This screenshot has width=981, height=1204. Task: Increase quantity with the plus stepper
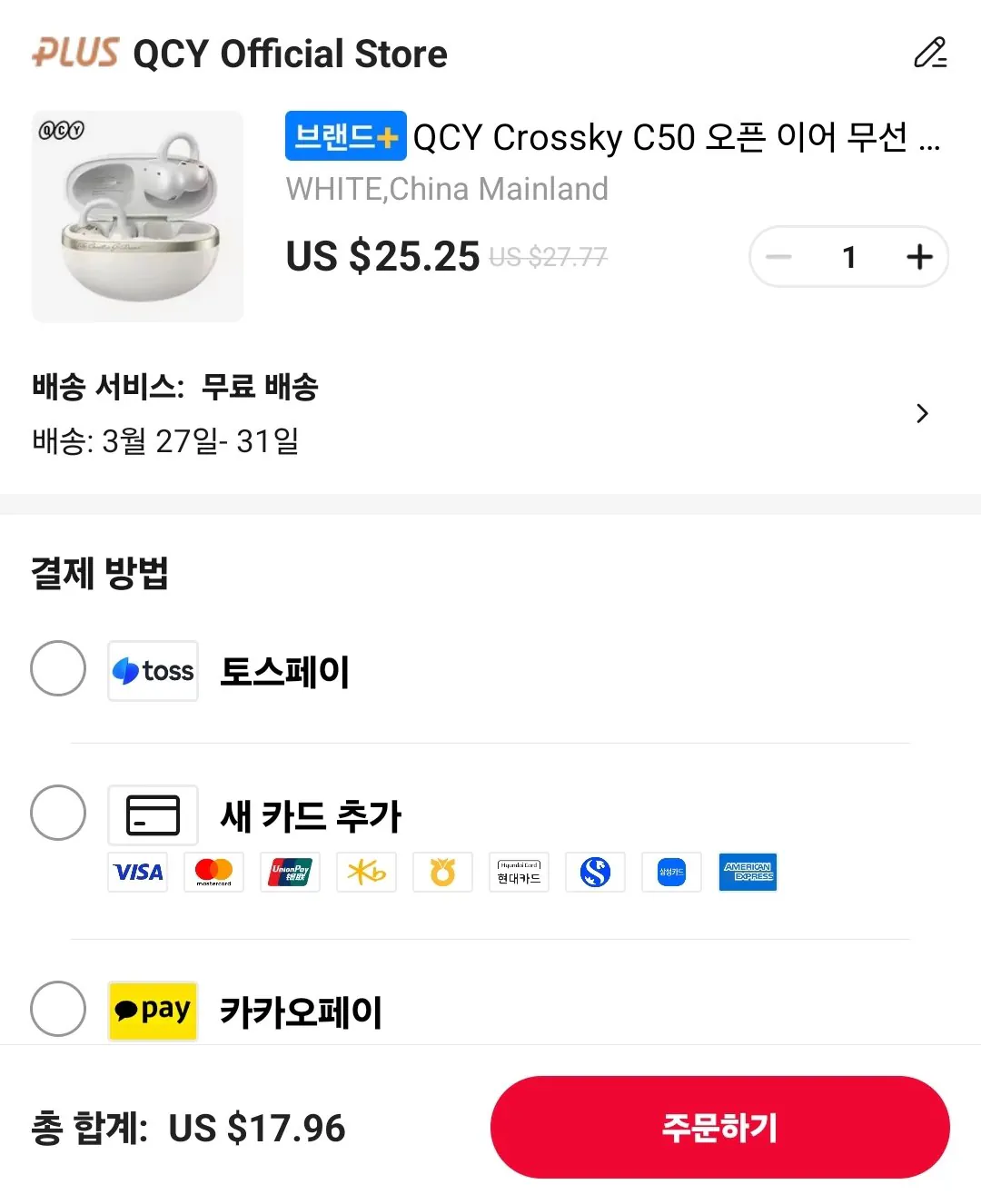pos(919,257)
